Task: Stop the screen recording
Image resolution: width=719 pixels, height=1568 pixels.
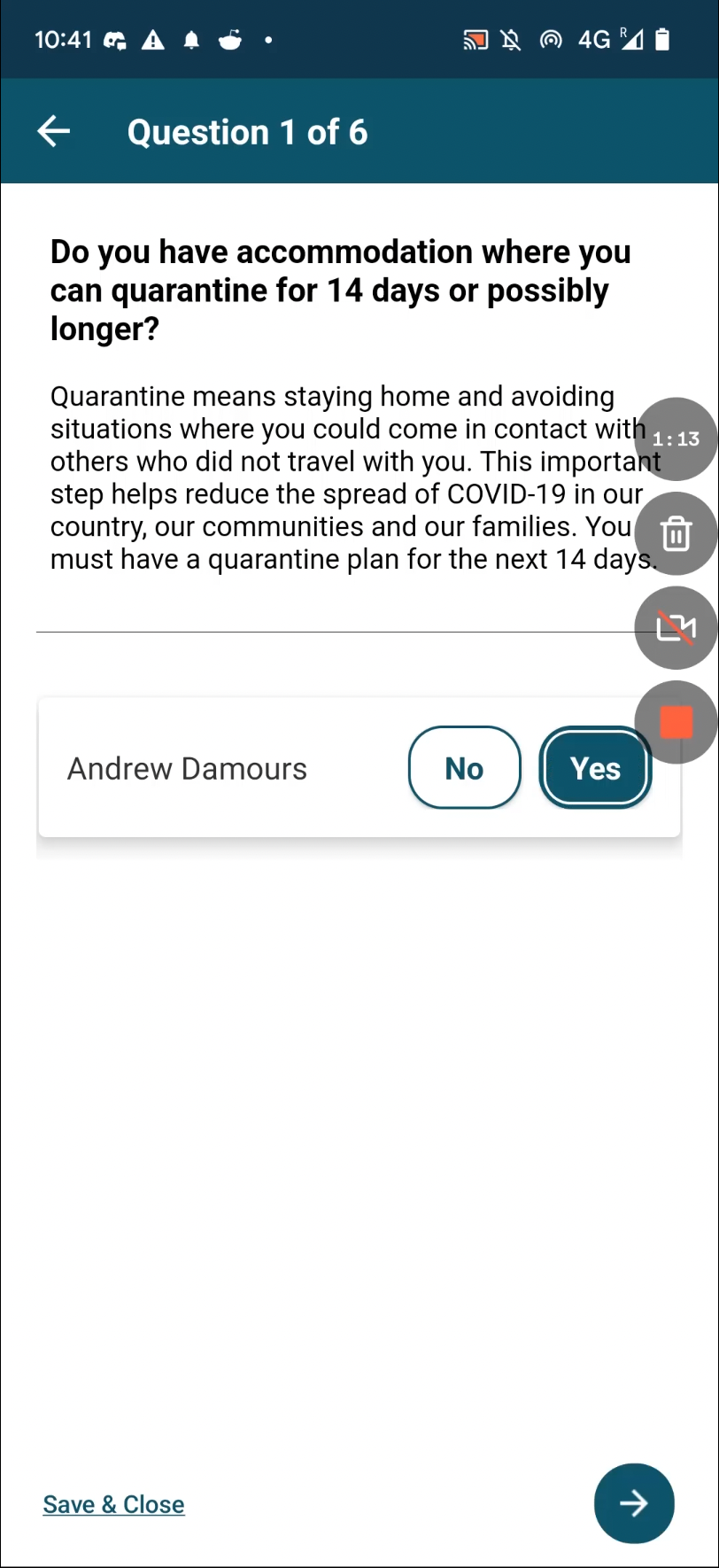Action: pyautogui.click(x=676, y=722)
